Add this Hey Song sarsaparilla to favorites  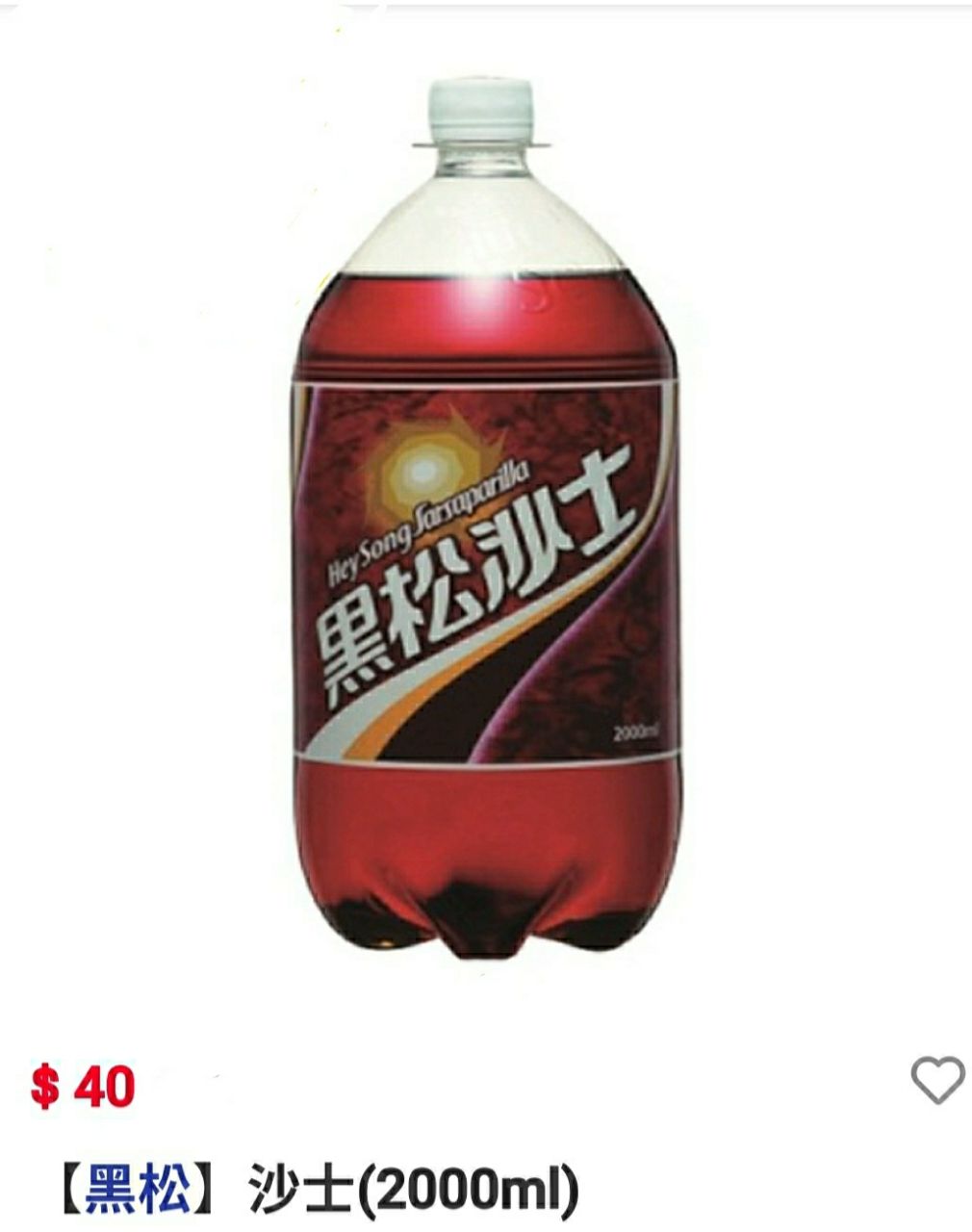pos(937,1080)
